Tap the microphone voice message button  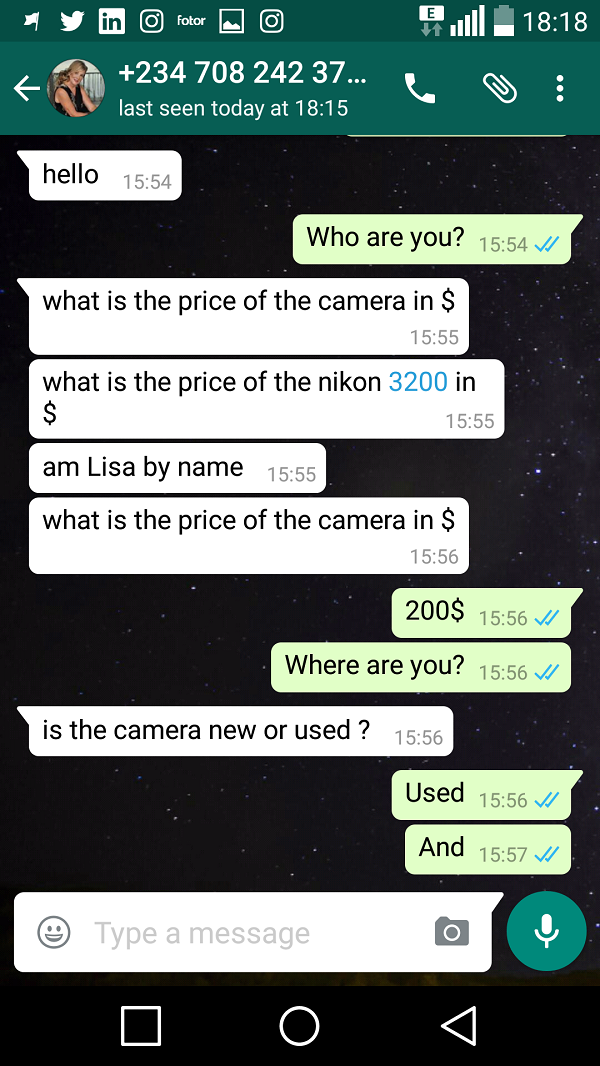point(546,931)
